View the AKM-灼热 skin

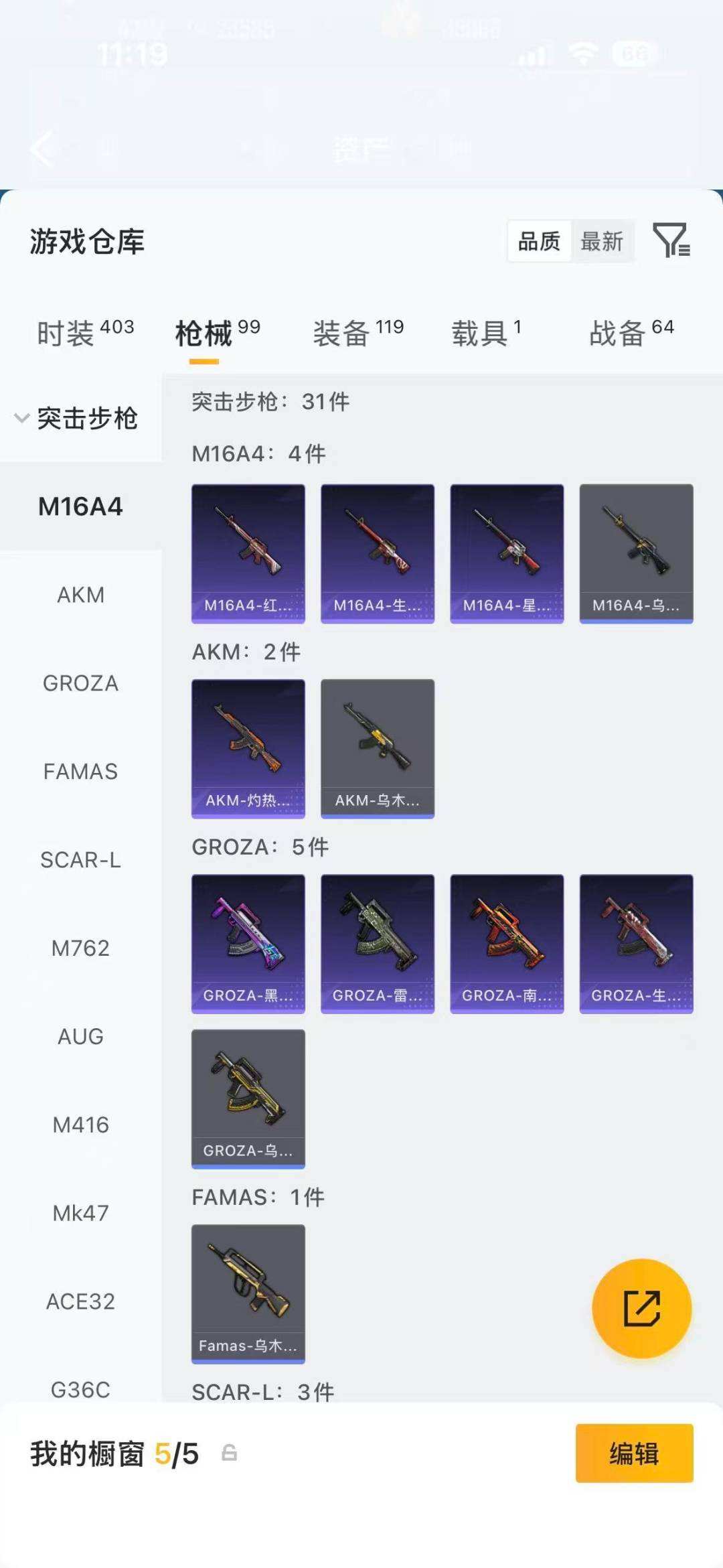[248, 748]
